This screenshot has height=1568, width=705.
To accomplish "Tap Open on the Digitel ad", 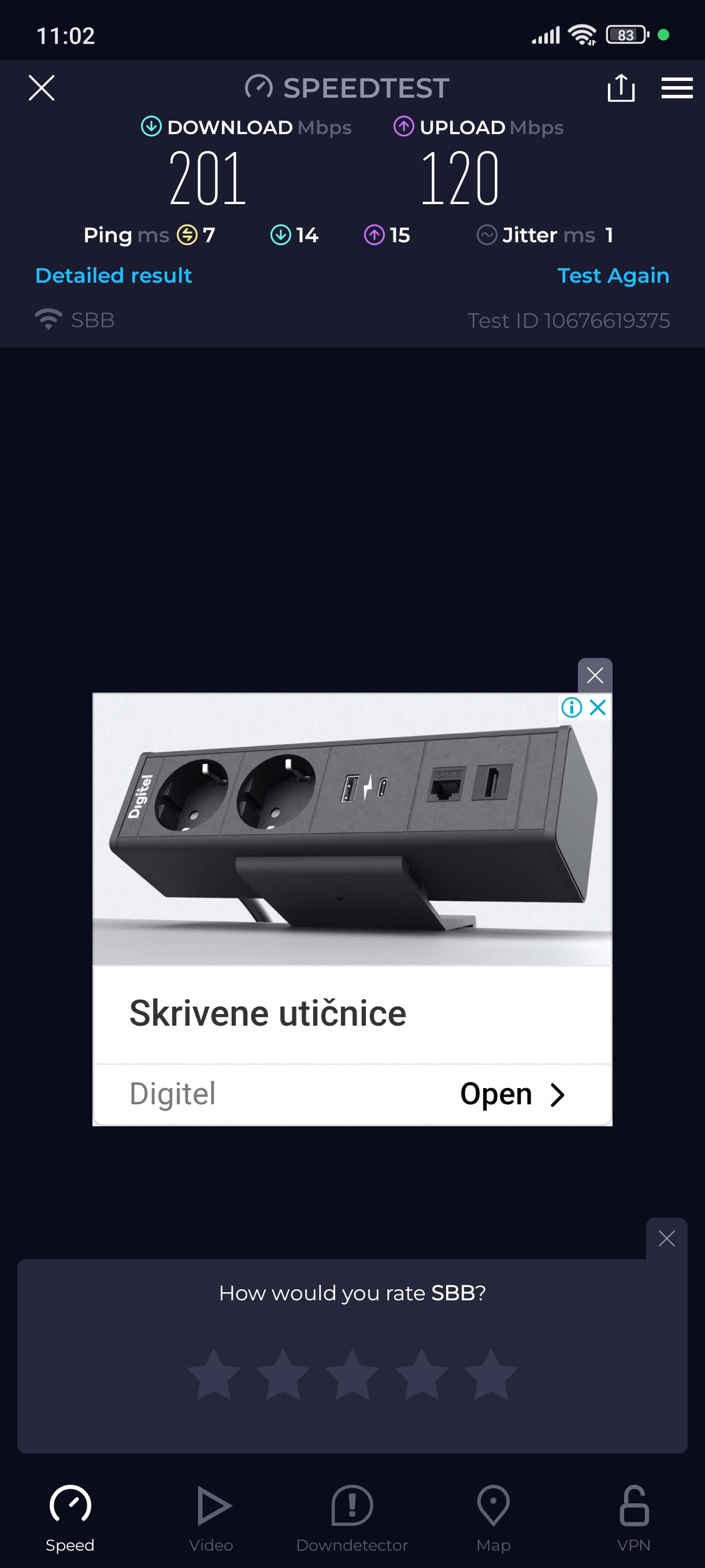I will coord(511,1094).
